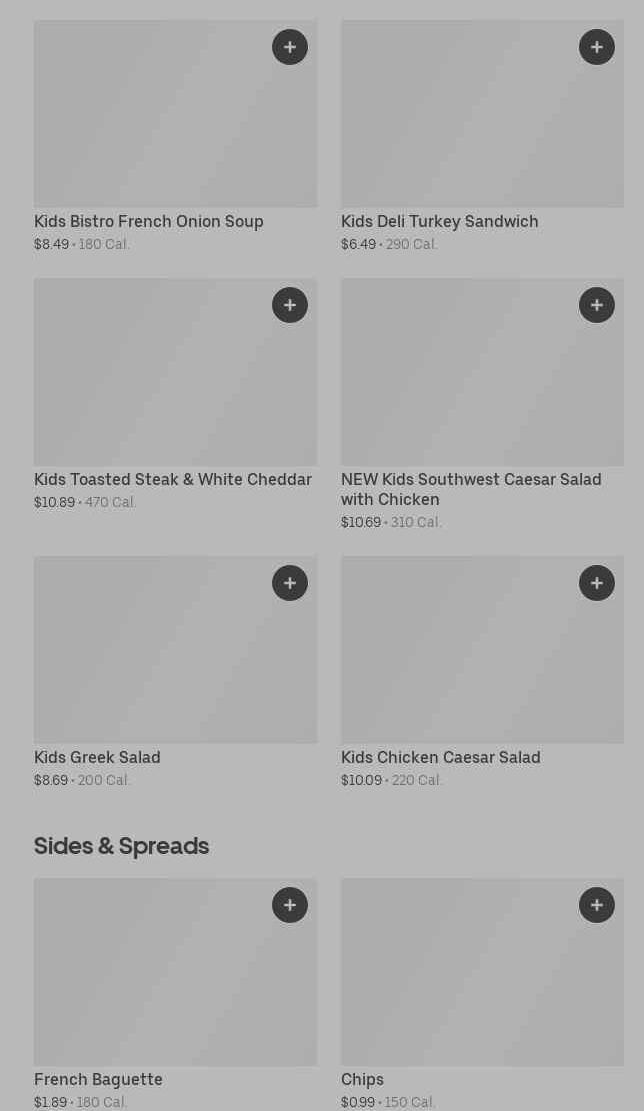Add Chips to the order
Viewport: 644px width, 1111px height.
click(x=597, y=905)
